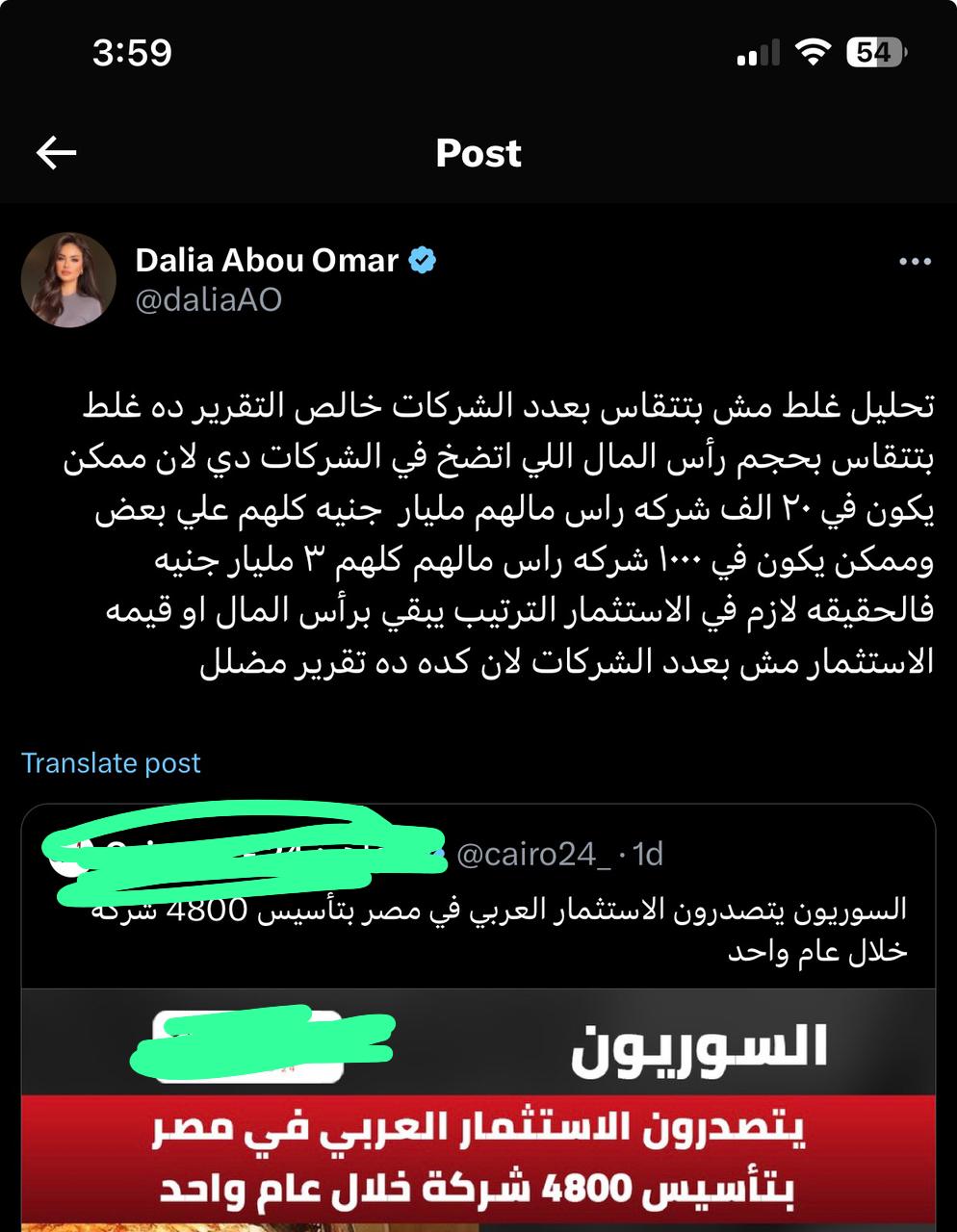Open Dalia Abou Omar's profile name
Image resolution: width=957 pixels, height=1232 pixels.
(x=267, y=260)
